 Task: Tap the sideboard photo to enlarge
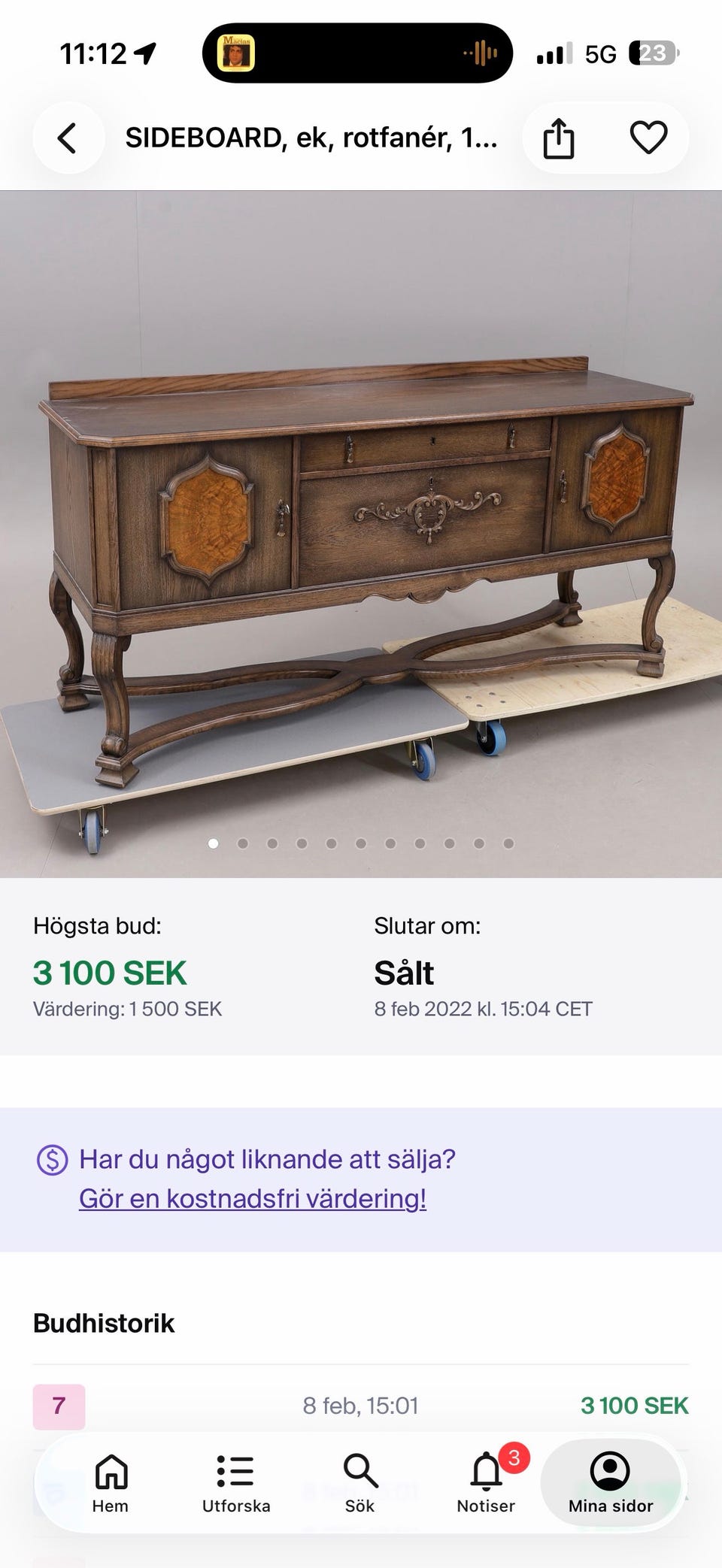[361, 526]
